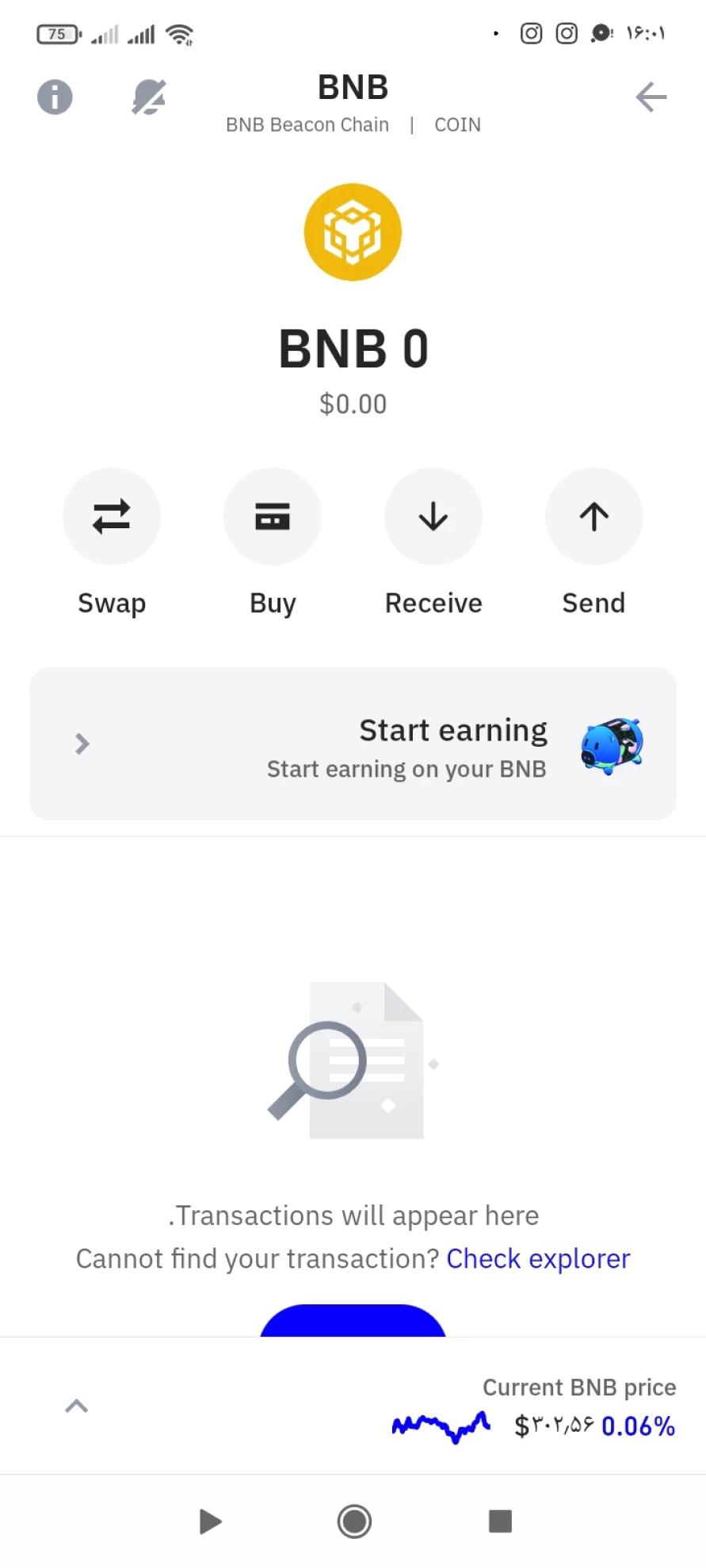Tap the partly visible blue button
This screenshot has width=706, height=1568.
pyautogui.click(x=353, y=1321)
